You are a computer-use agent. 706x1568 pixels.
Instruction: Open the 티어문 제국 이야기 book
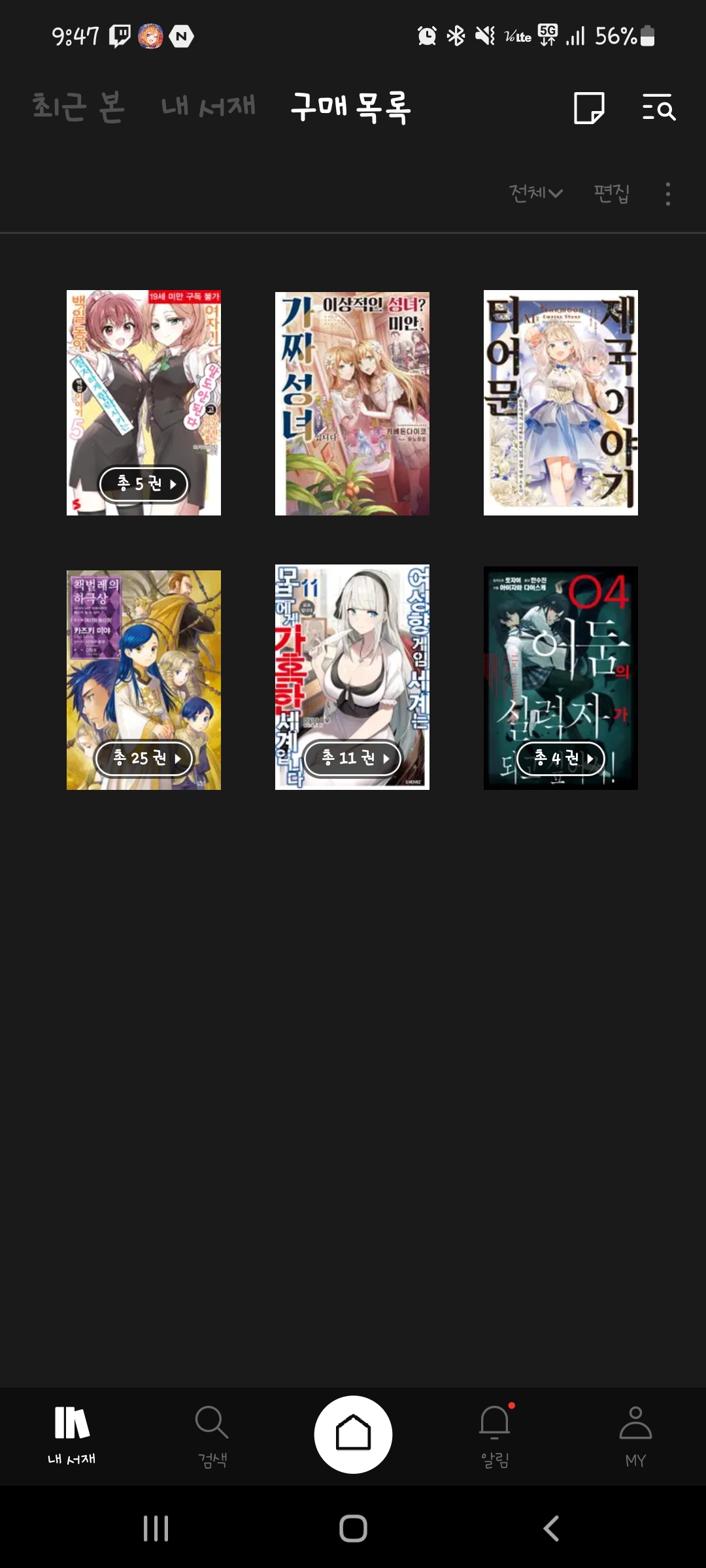pyautogui.click(x=561, y=402)
